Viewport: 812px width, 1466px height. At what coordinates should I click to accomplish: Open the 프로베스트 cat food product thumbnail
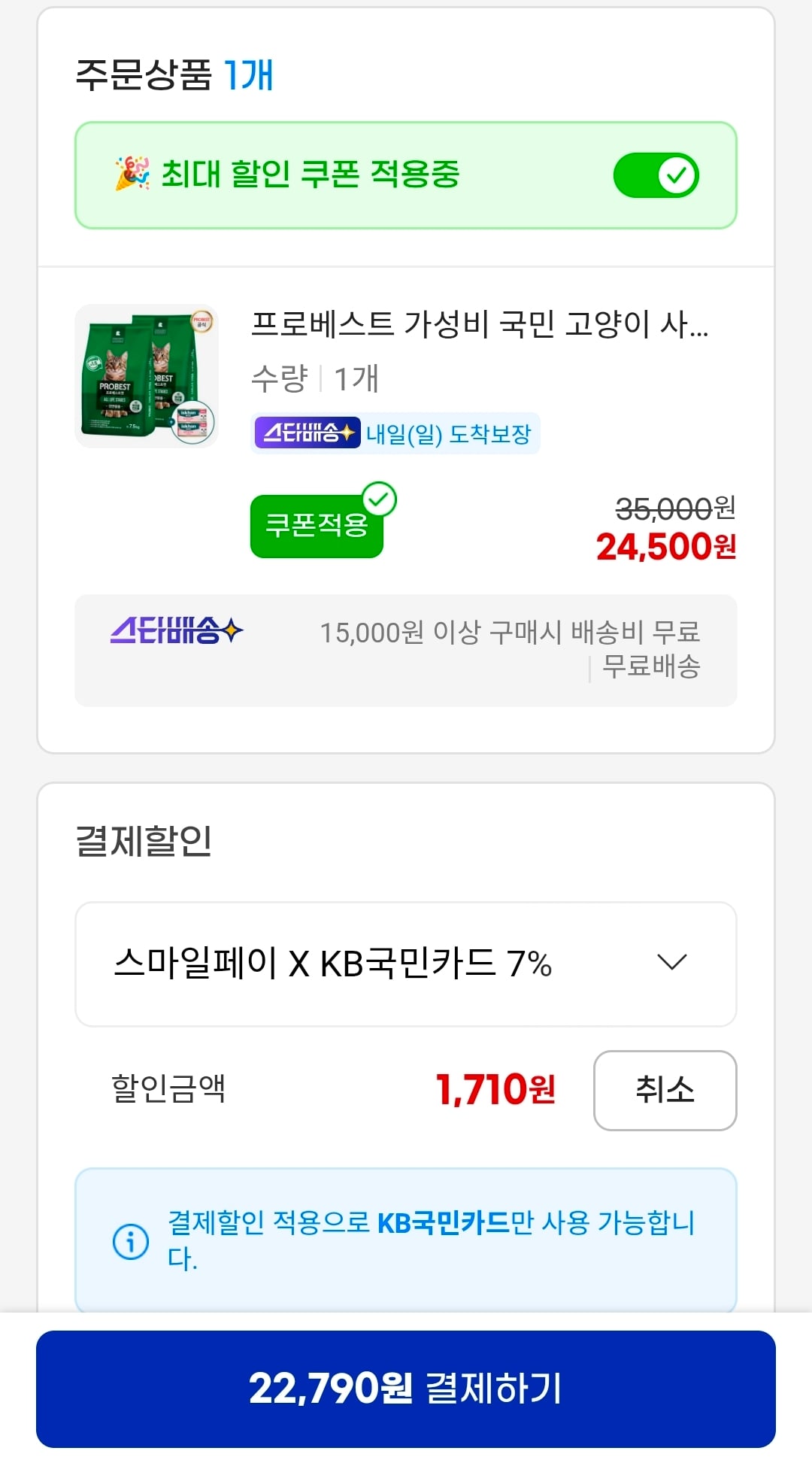tap(148, 376)
